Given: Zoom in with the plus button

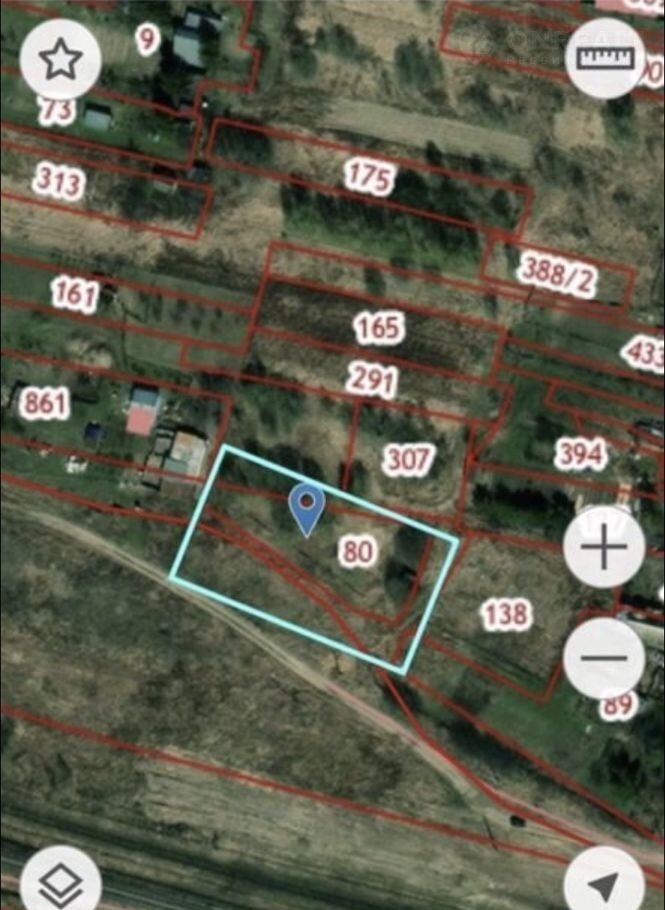Looking at the screenshot, I should 604,550.
